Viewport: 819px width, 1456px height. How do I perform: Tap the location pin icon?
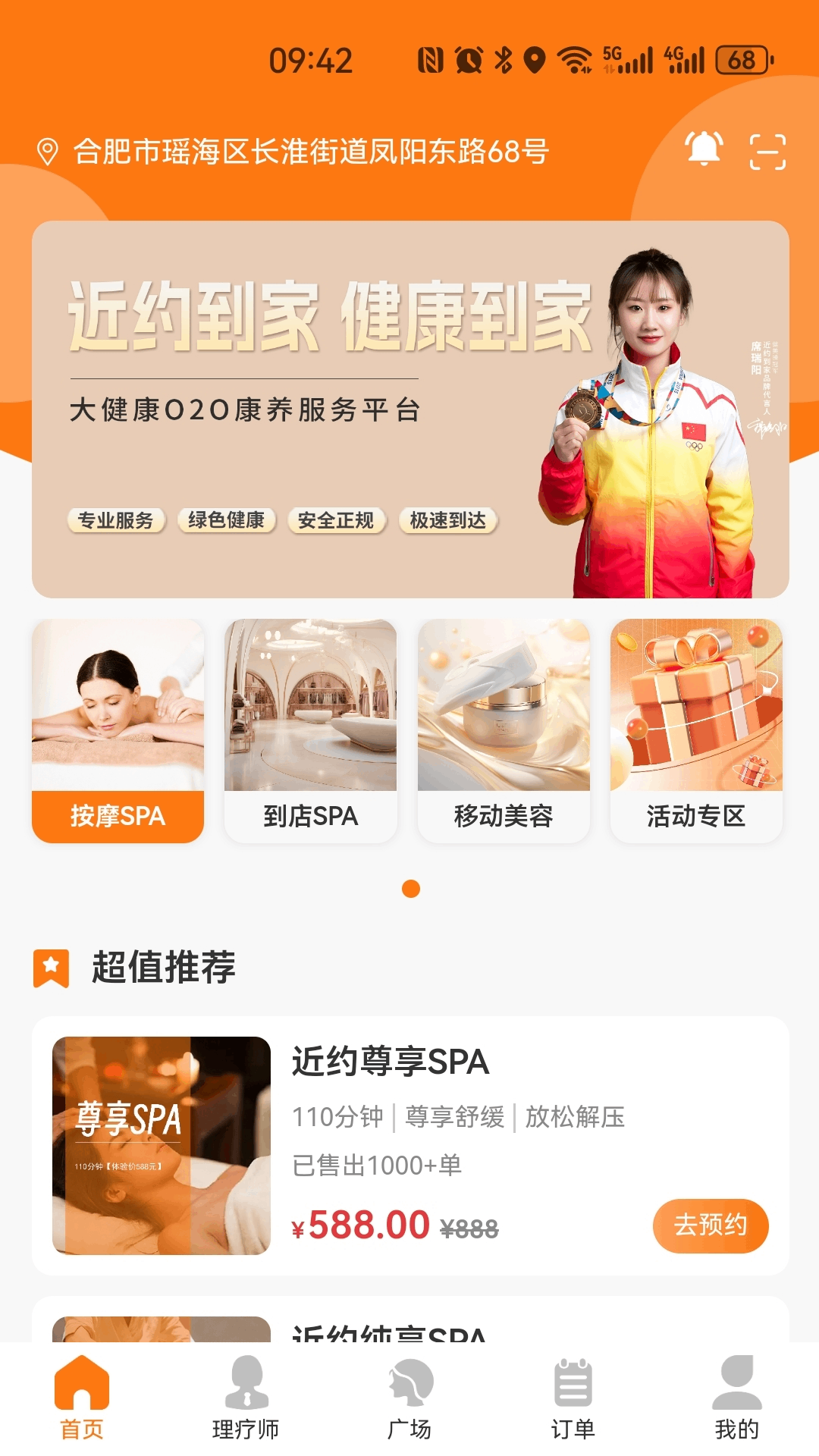[47, 149]
